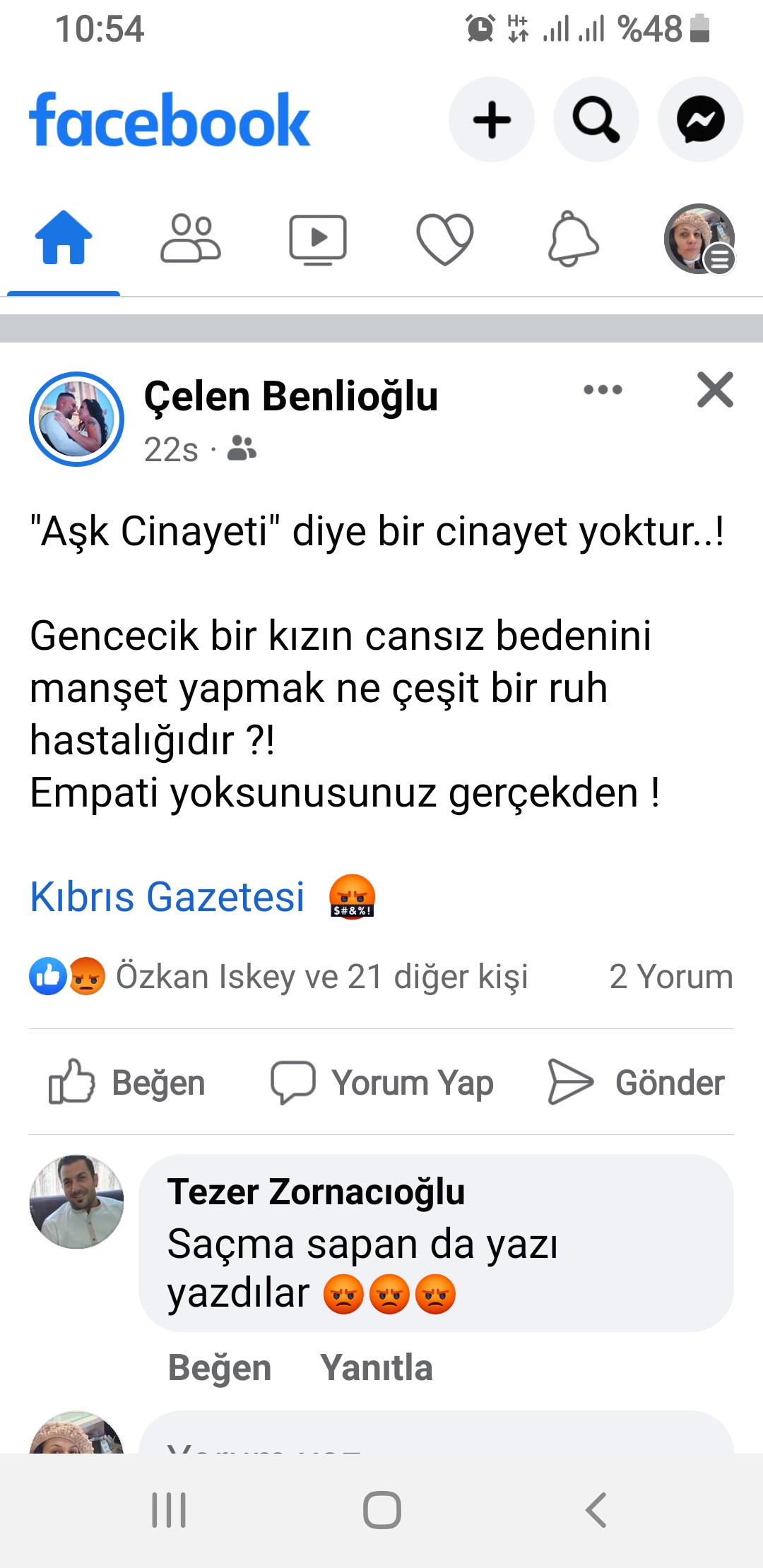
Task: Tap the plus create icon
Action: click(492, 119)
